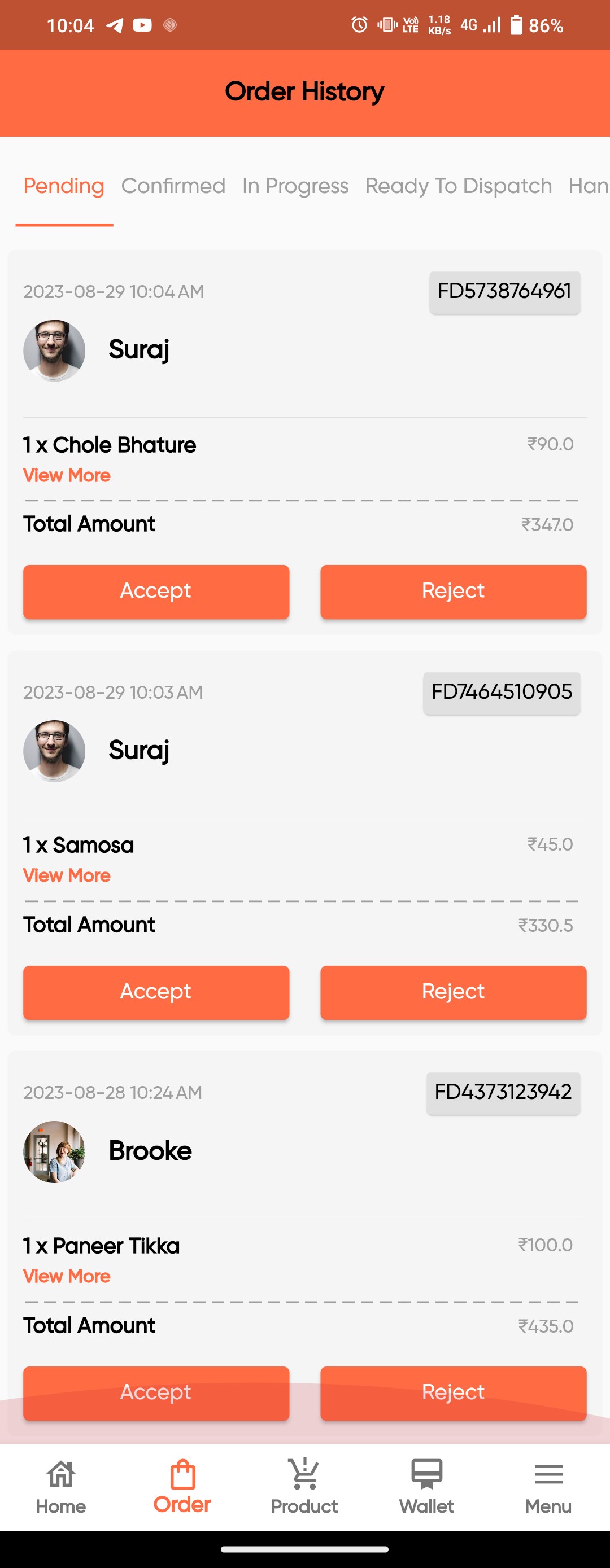Go to the Home tab
This screenshot has height=1568, width=610.
(61, 1487)
